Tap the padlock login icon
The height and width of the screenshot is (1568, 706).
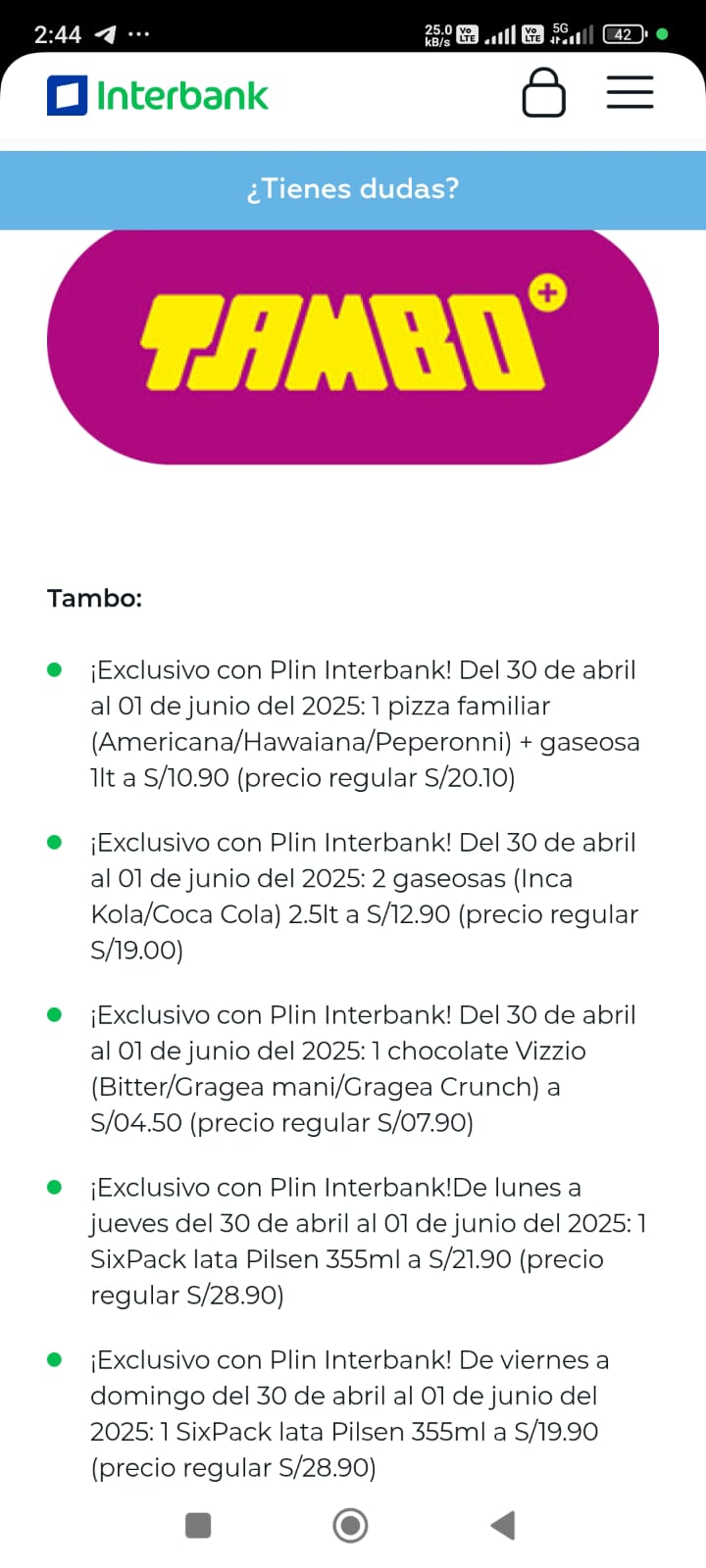[543, 93]
